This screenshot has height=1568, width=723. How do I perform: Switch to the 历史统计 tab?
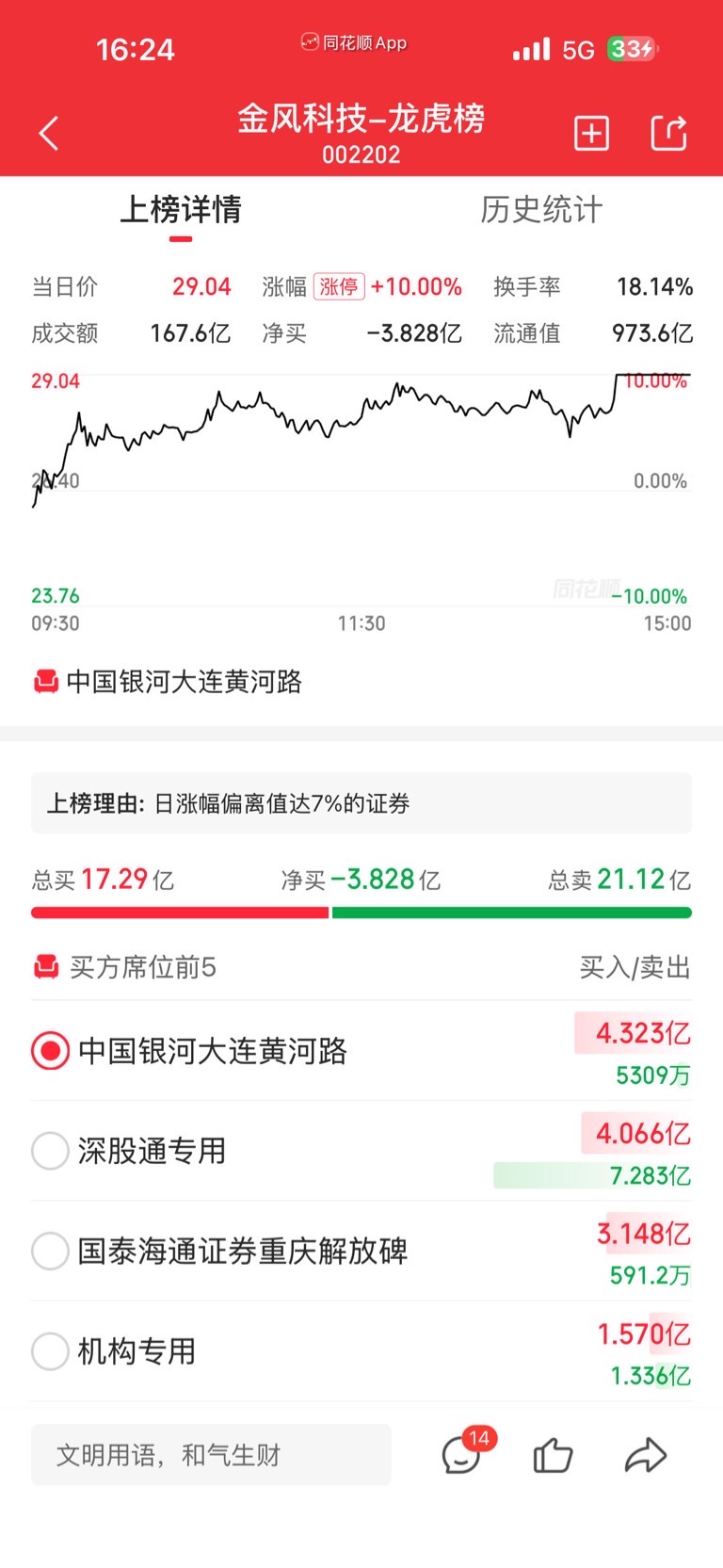pyautogui.click(x=541, y=209)
